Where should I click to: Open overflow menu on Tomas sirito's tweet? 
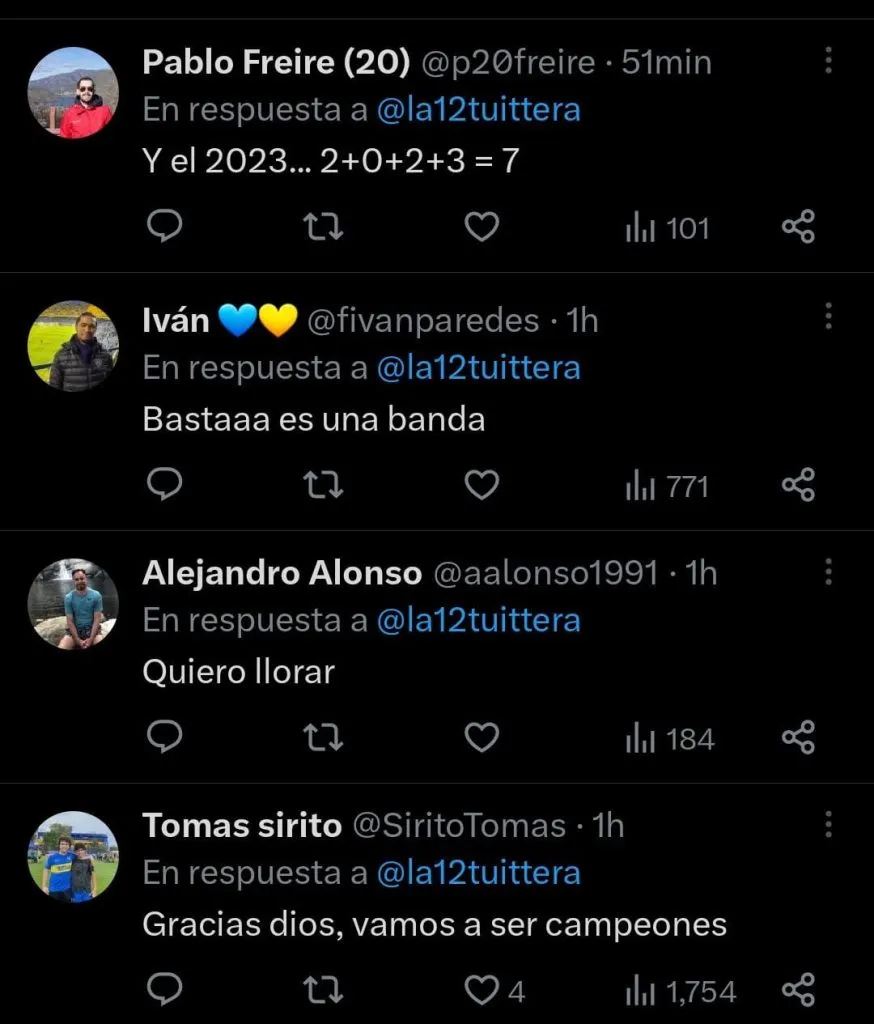point(828,824)
